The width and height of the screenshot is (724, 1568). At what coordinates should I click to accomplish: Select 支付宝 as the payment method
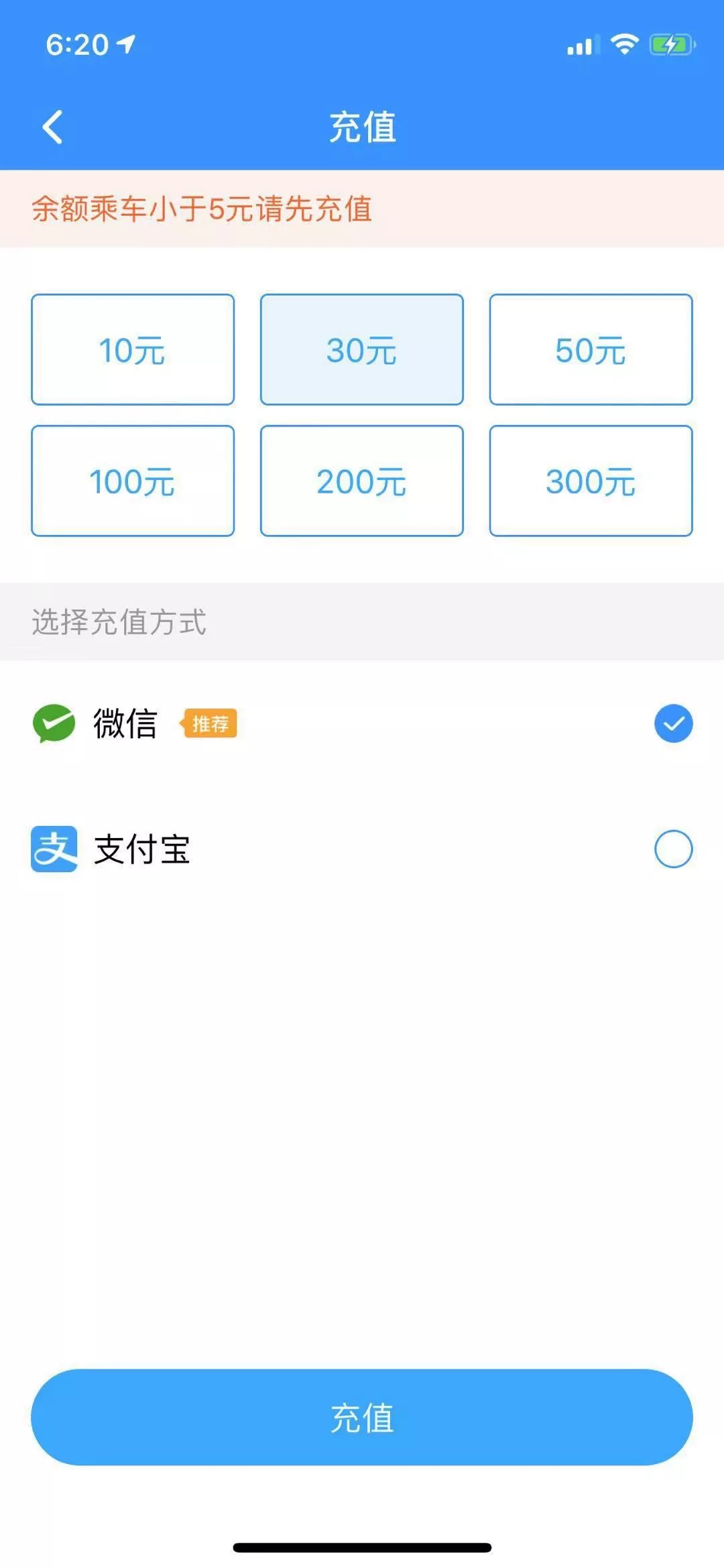coord(673,849)
